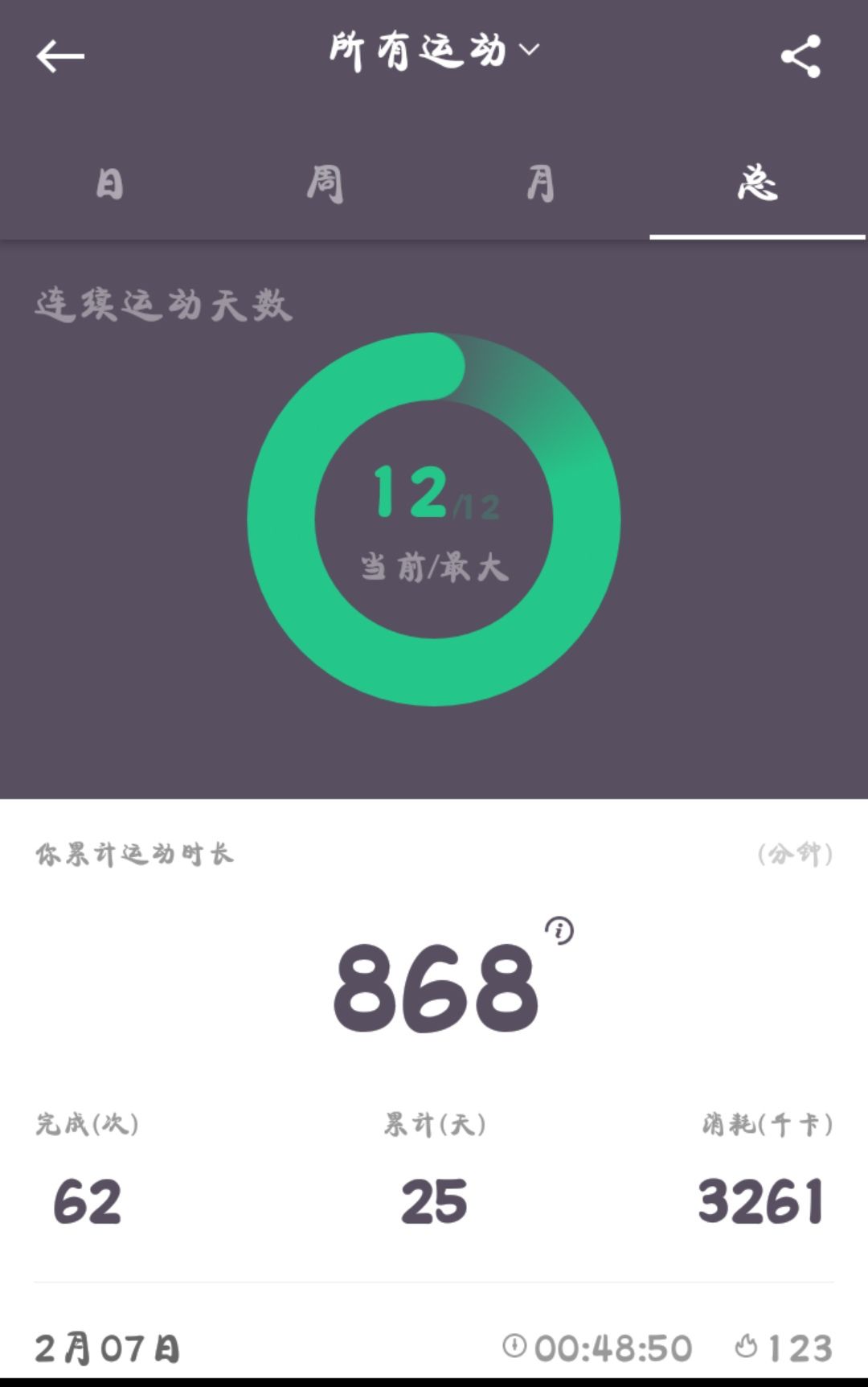This screenshot has height=1387, width=868.
Task: Open the 2月07日 workout record
Action: [434, 1348]
